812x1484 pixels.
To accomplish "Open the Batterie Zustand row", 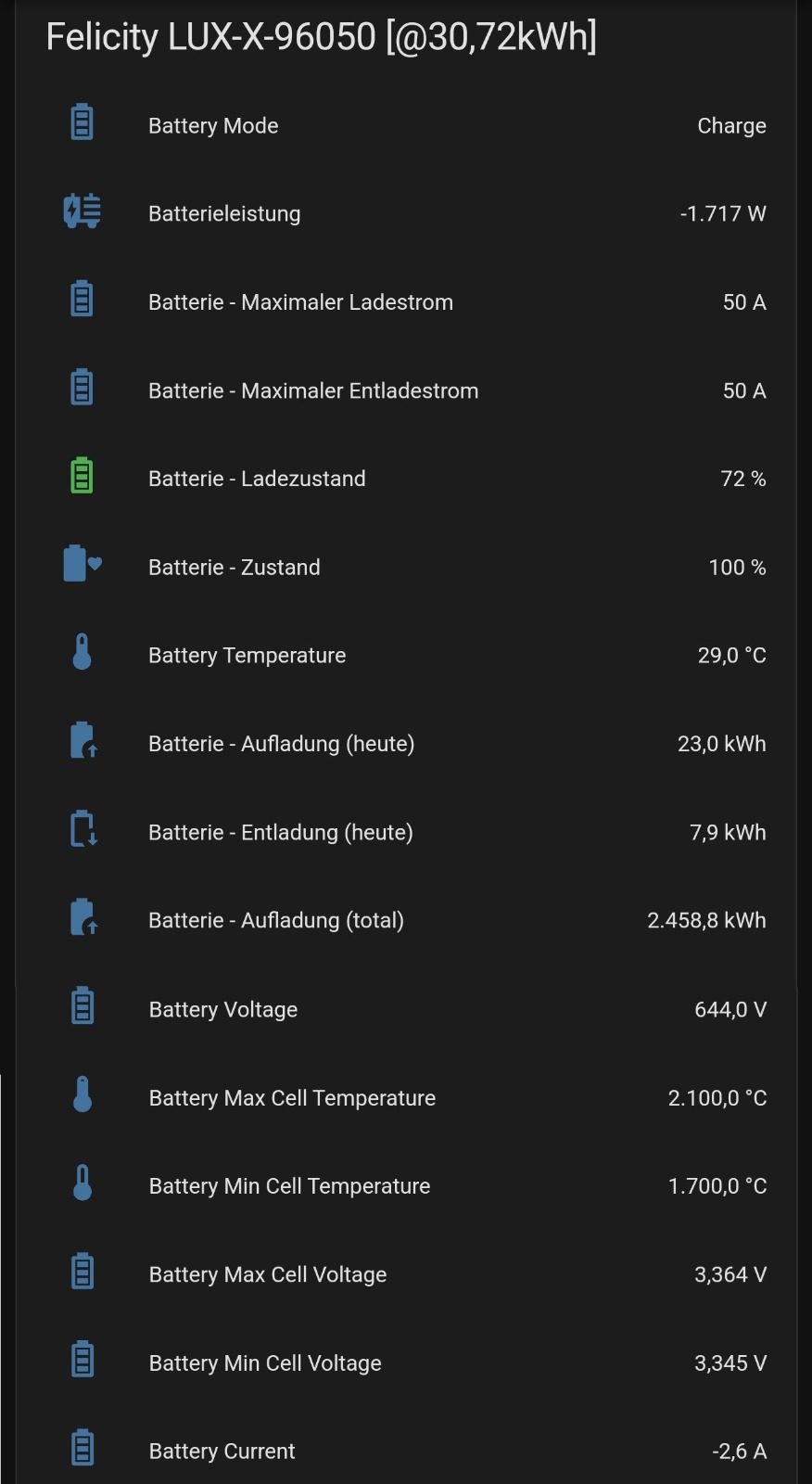I will pos(406,567).
